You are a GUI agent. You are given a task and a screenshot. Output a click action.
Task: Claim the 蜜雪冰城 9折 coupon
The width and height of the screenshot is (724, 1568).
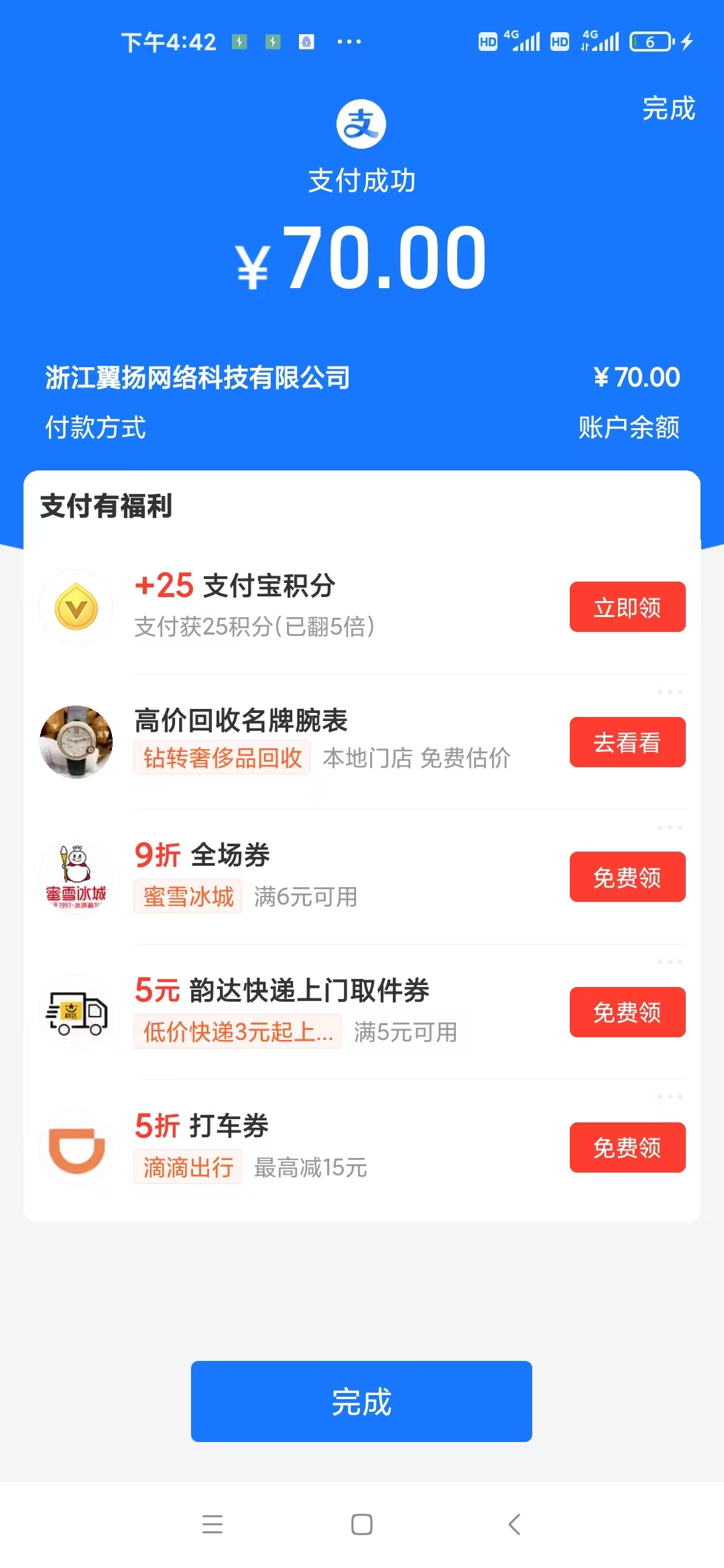coord(627,877)
